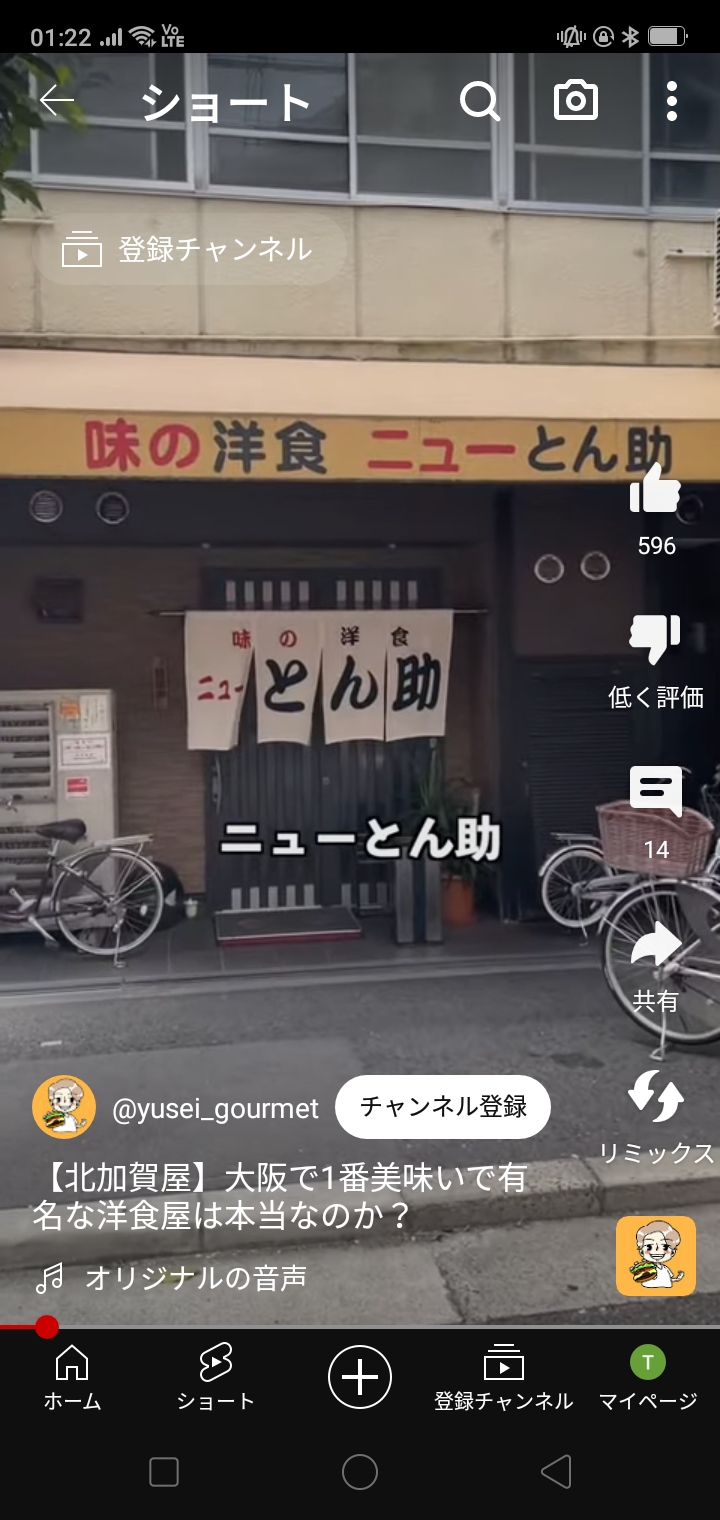Open 登録チャンネル tab in bottom bar
720x1520 pixels.
(x=503, y=1378)
